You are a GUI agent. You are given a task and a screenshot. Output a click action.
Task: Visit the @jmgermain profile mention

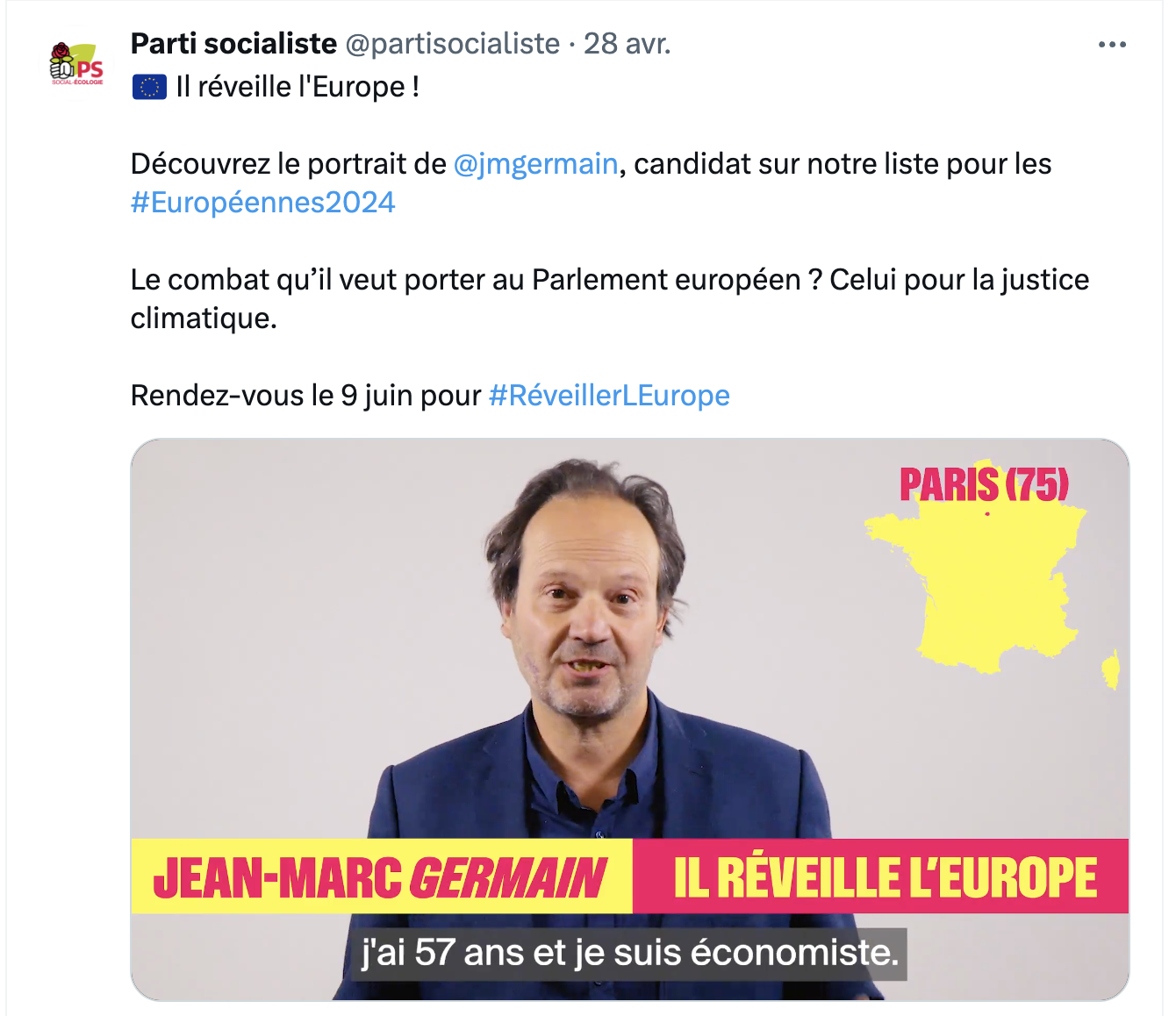pyautogui.click(x=535, y=164)
